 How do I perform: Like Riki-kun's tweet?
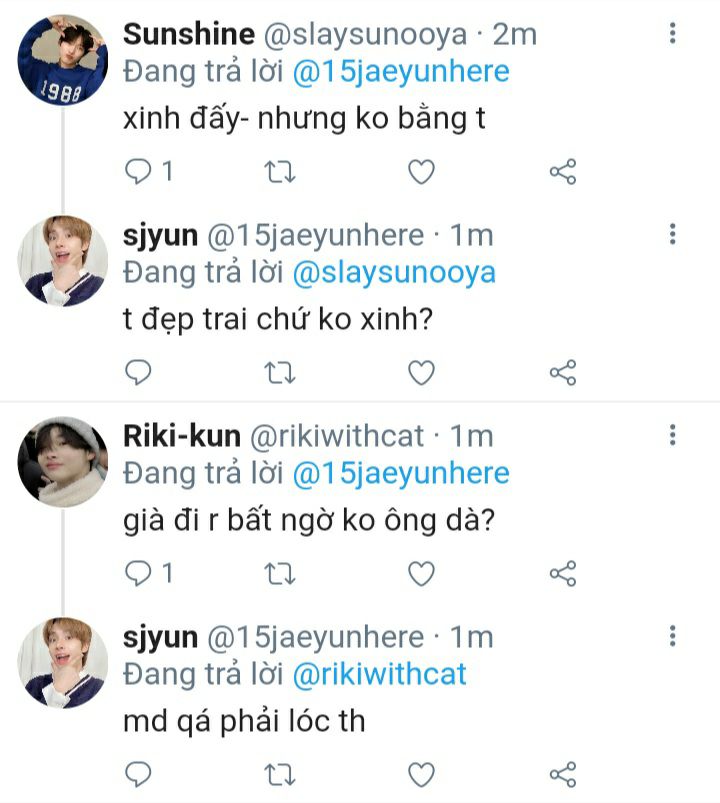(x=422, y=573)
